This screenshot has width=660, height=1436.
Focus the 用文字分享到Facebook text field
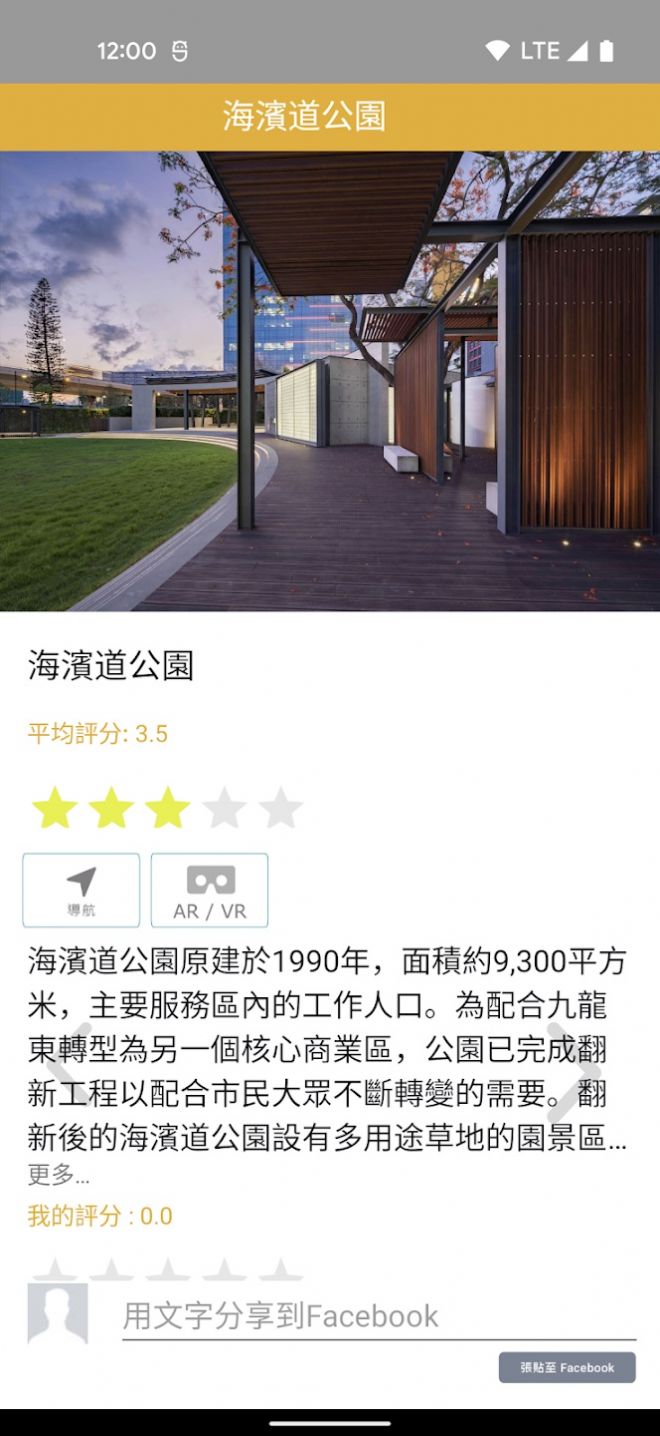click(378, 1316)
